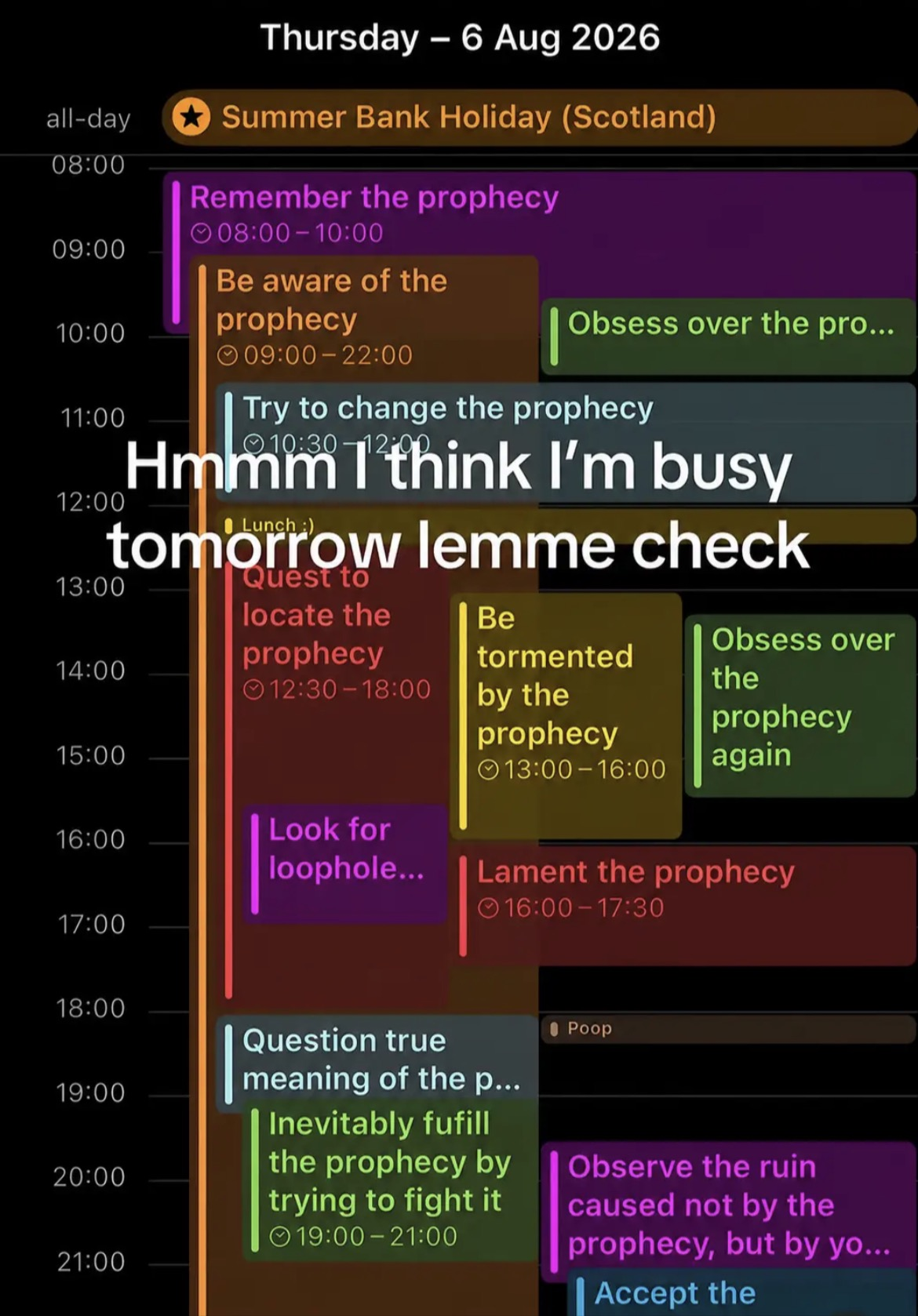918x1316 pixels.
Task: Open Question true meaning of the prophecy event
Action: click(377, 1060)
